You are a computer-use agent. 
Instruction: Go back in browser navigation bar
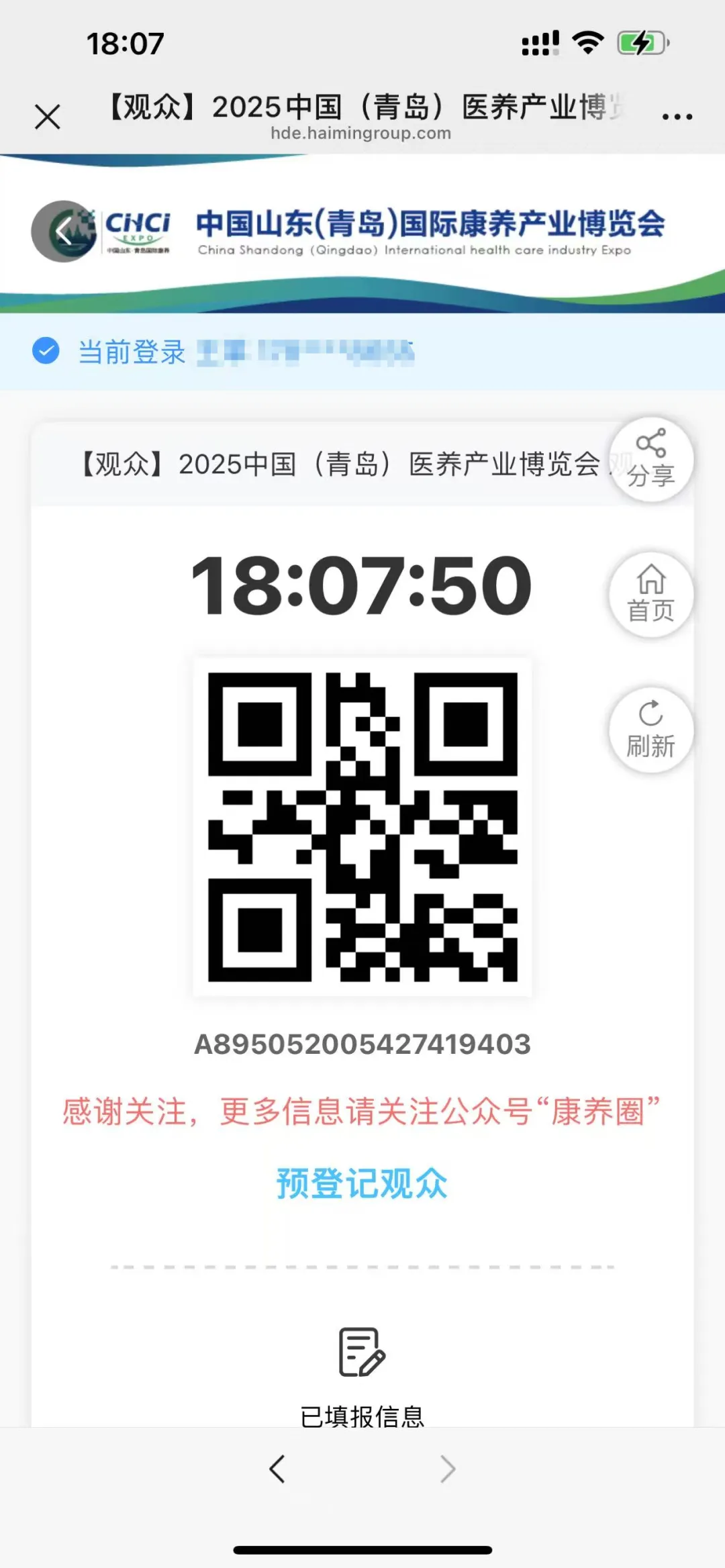click(277, 1469)
